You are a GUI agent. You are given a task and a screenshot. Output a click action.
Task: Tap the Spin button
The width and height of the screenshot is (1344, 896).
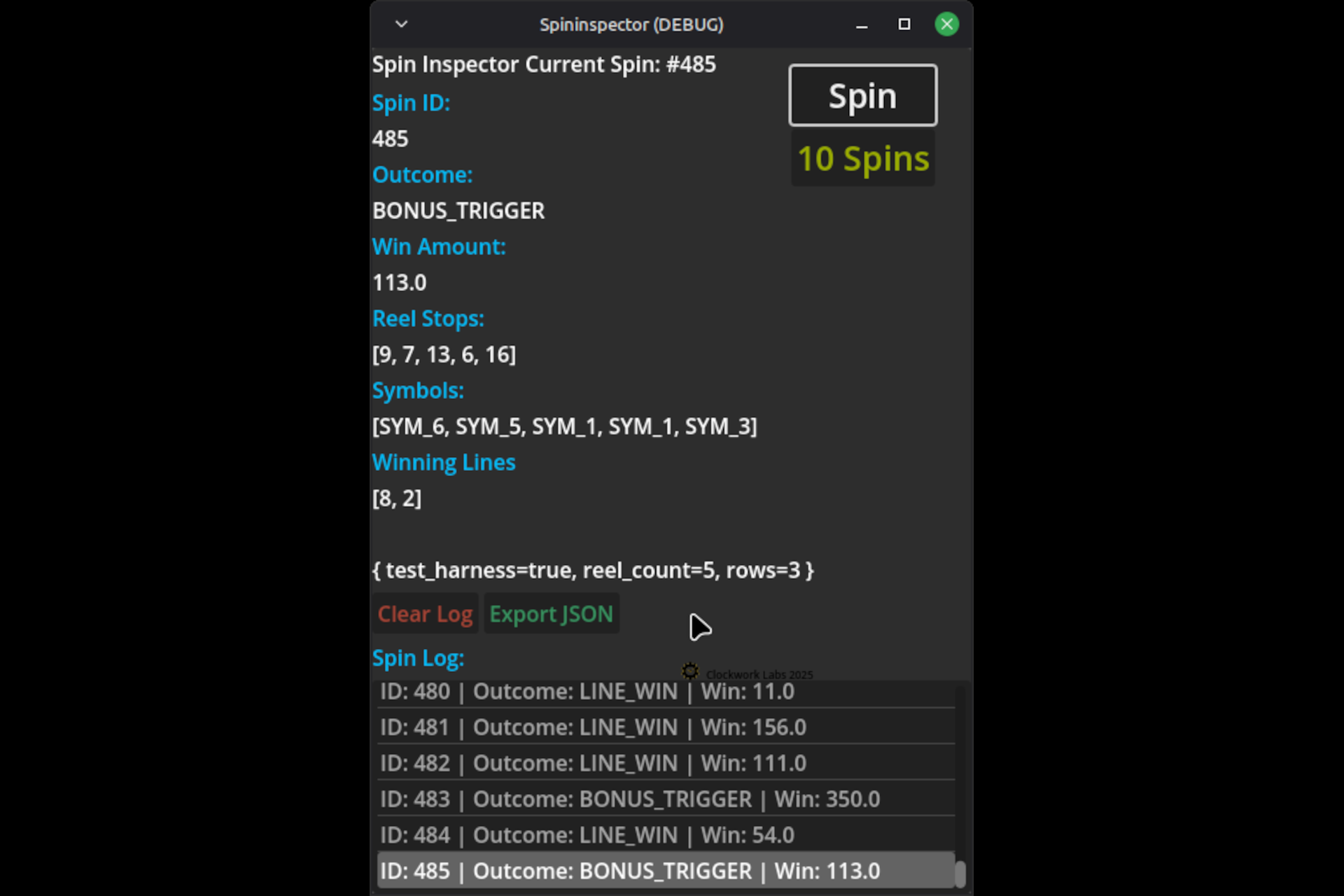[x=862, y=95]
